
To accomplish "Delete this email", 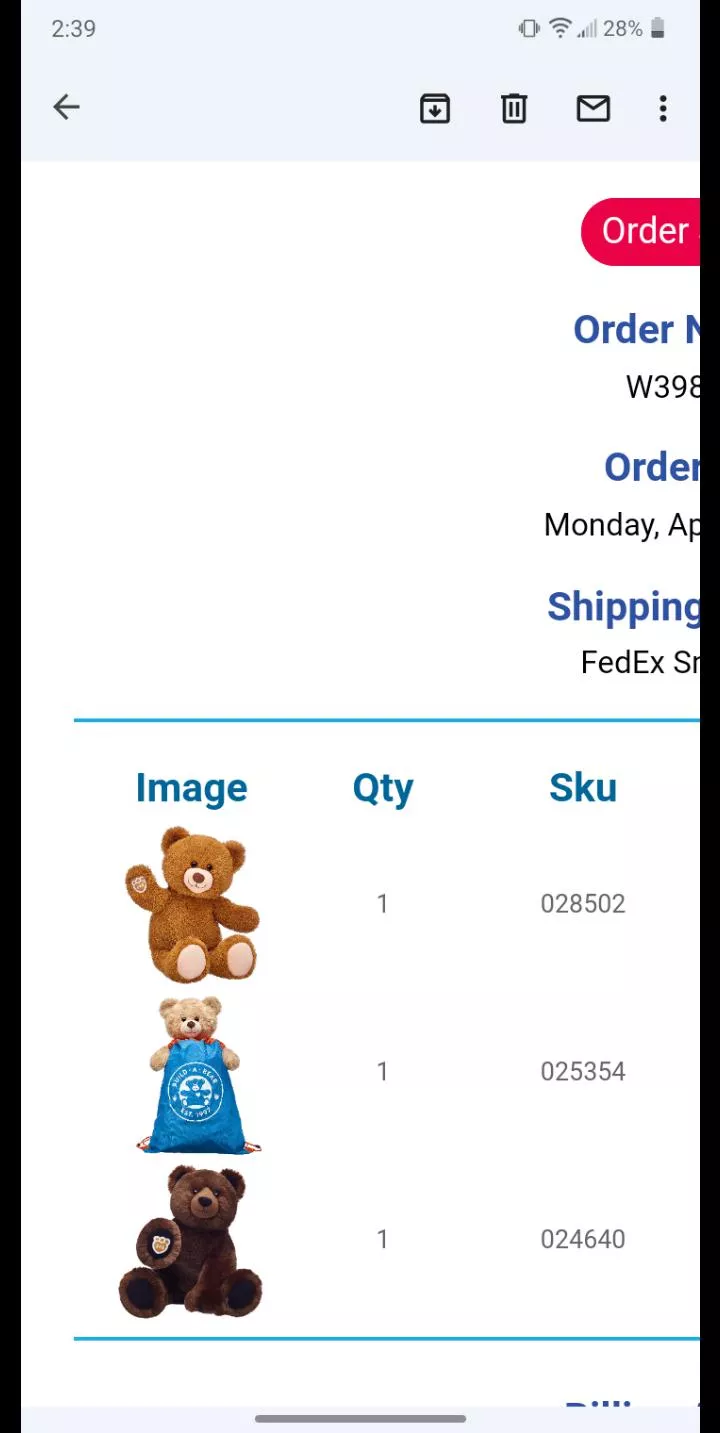I will pyautogui.click(x=514, y=108).
